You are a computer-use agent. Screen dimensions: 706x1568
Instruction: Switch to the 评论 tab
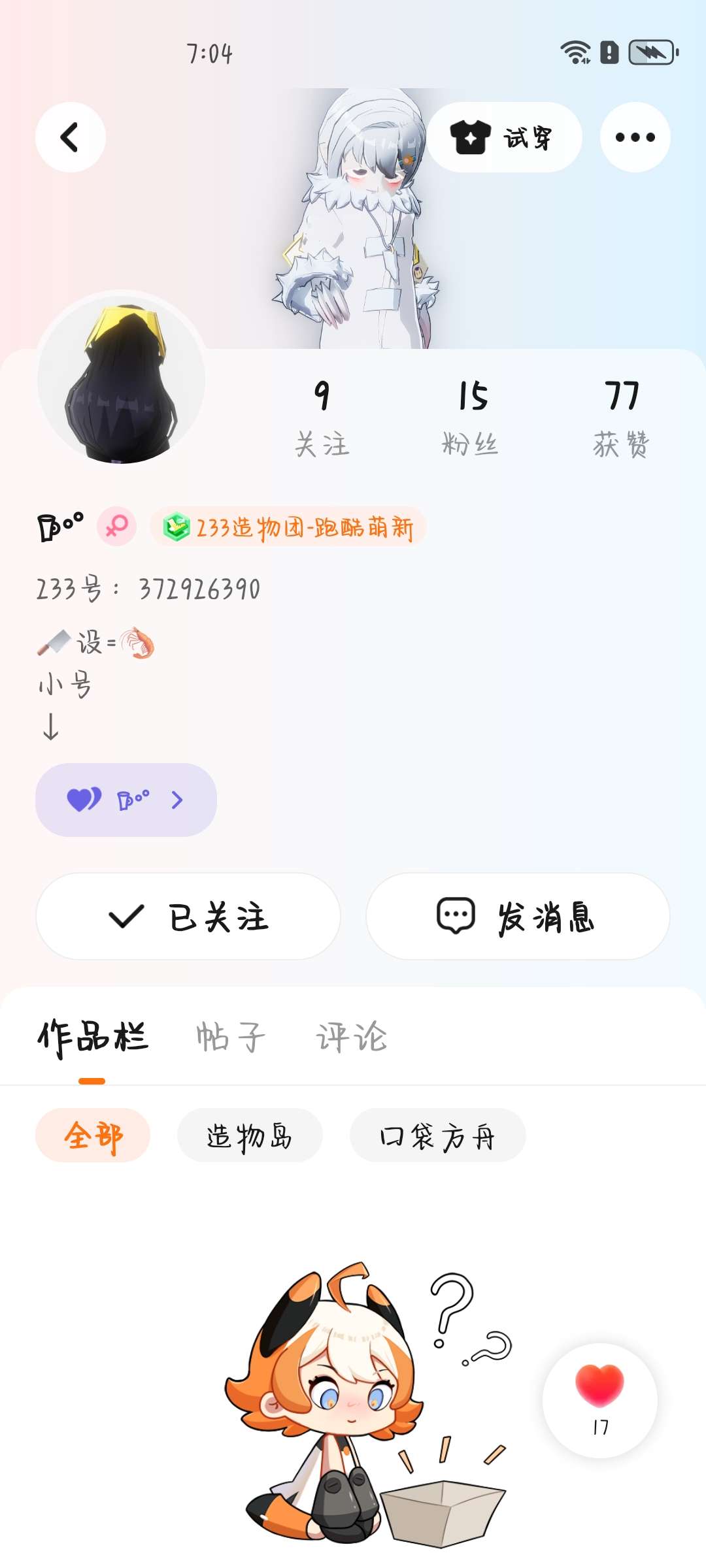[352, 1037]
